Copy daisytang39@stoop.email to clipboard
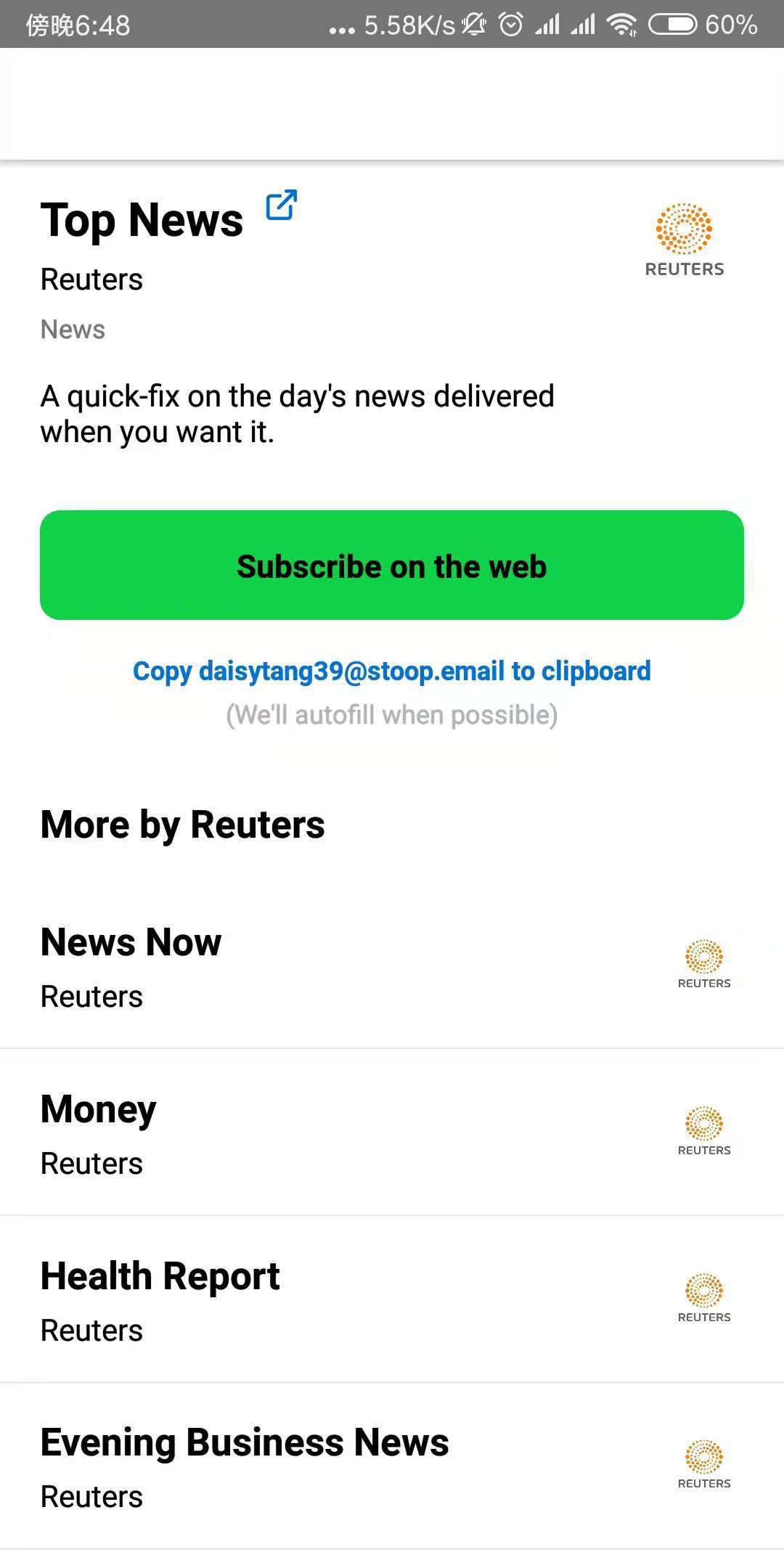784x1568 pixels. (392, 671)
